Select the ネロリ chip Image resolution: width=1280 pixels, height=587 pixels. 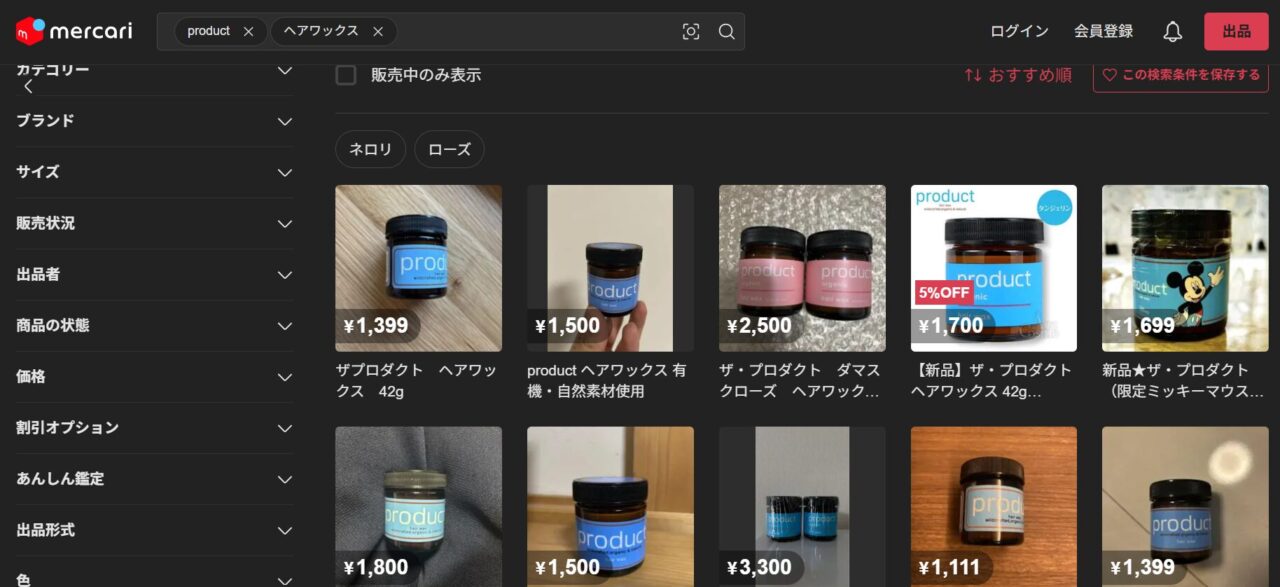click(x=370, y=149)
